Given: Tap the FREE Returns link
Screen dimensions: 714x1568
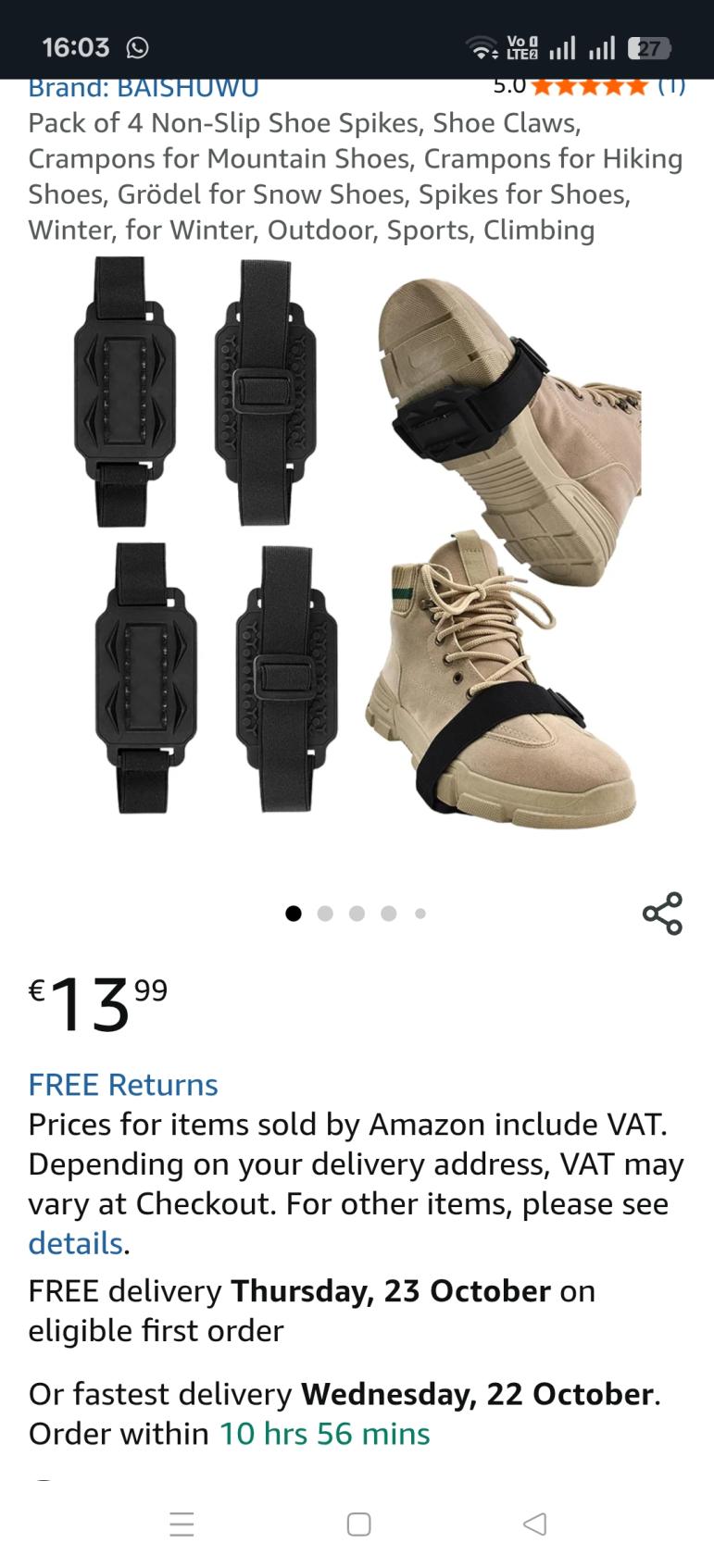Looking at the screenshot, I should (123, 1084).
